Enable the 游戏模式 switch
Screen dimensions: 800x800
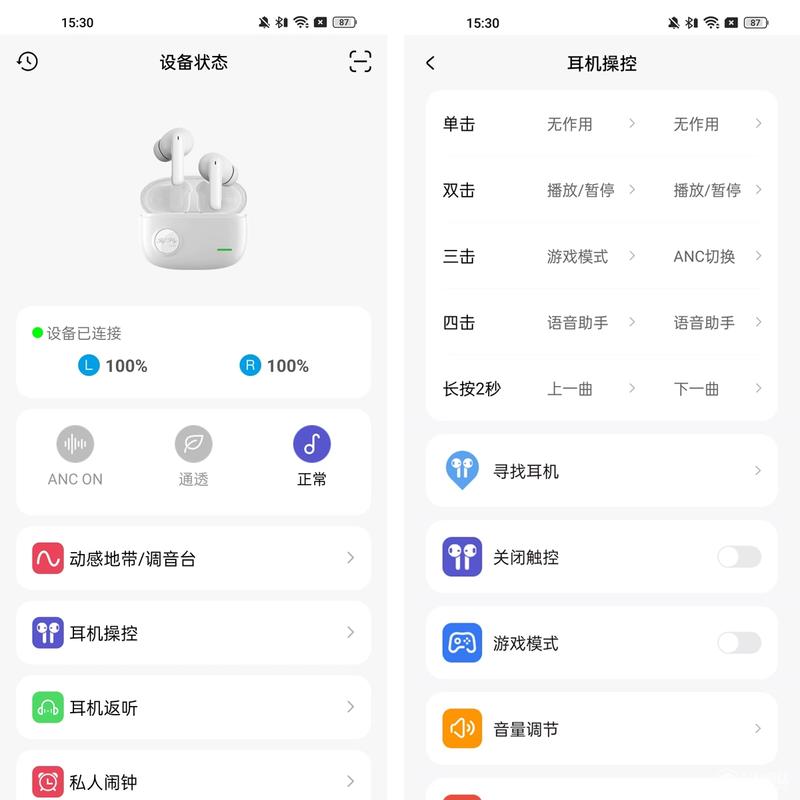coord(739,643)
